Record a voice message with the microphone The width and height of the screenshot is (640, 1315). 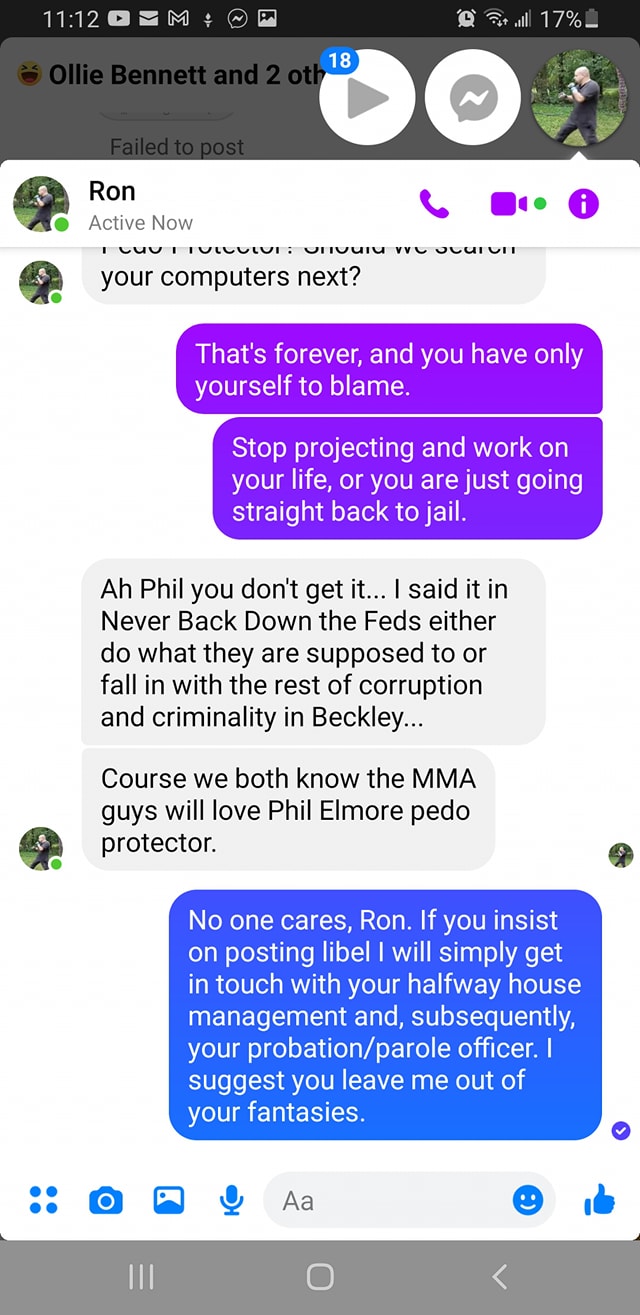pos(231,1200)
